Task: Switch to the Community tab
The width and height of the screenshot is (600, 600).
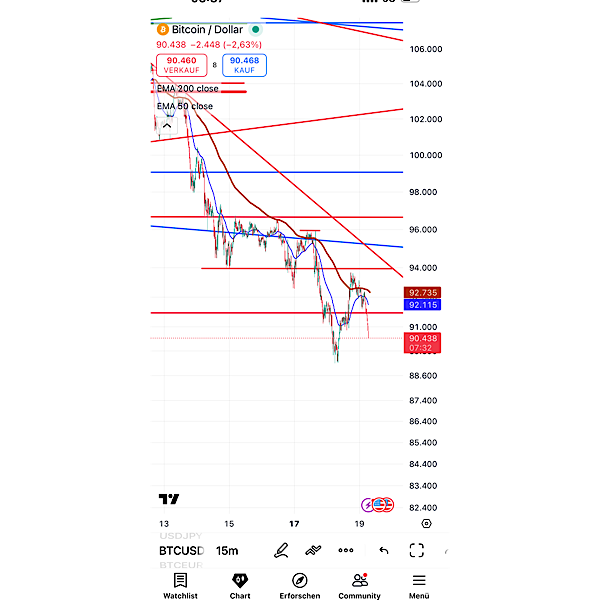Action: (359, 585)
